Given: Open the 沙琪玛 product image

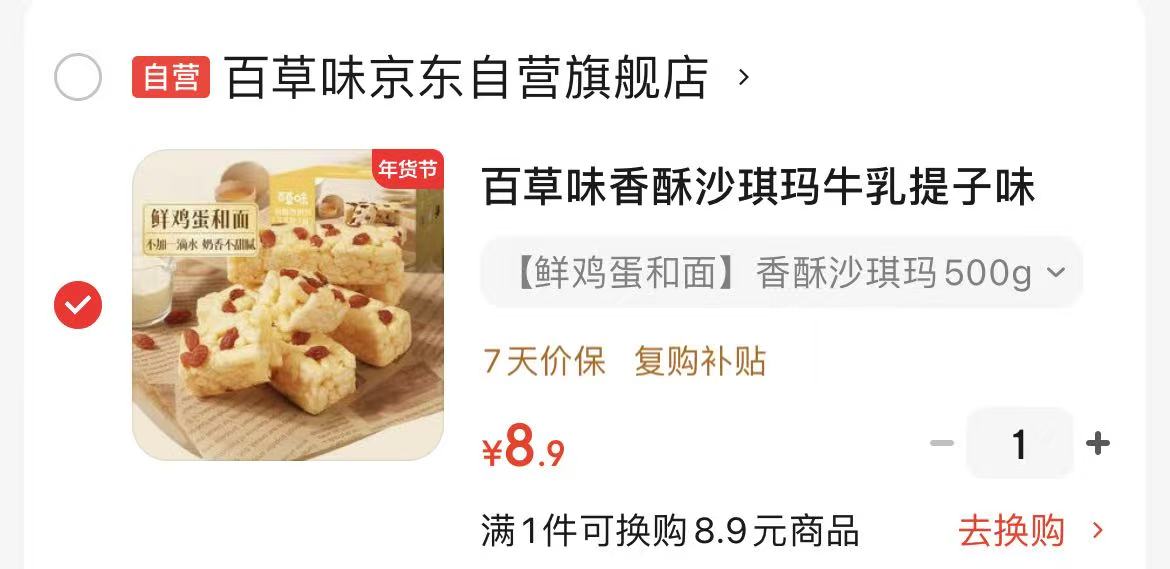Looking at the screenshot, I should tap(288, 304).
